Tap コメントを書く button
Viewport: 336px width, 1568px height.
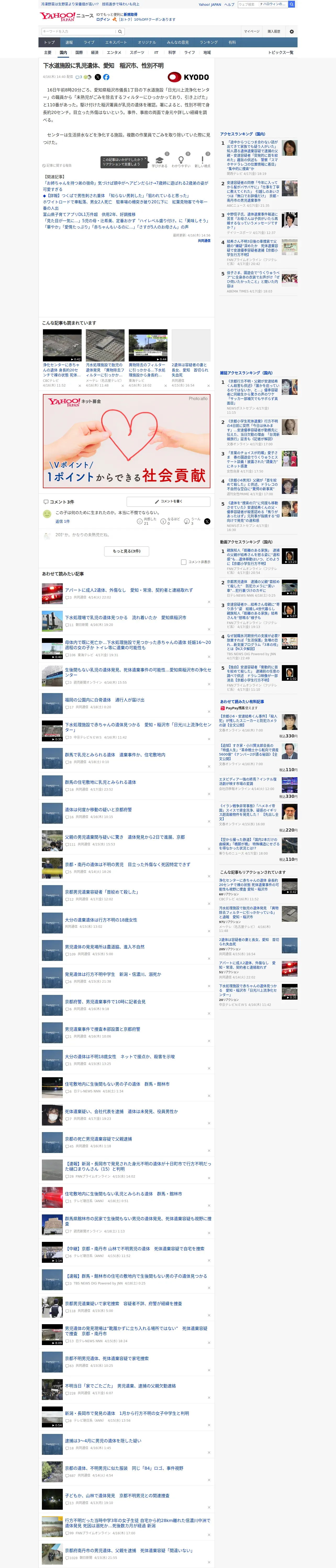point(168,501)
